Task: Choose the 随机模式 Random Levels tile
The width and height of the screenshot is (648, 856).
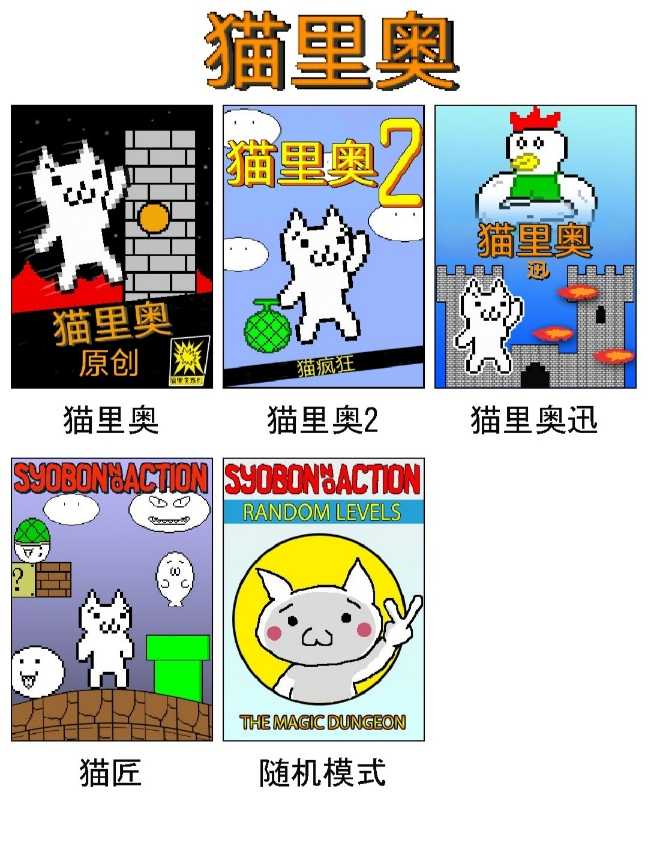Action: point(323,599)
